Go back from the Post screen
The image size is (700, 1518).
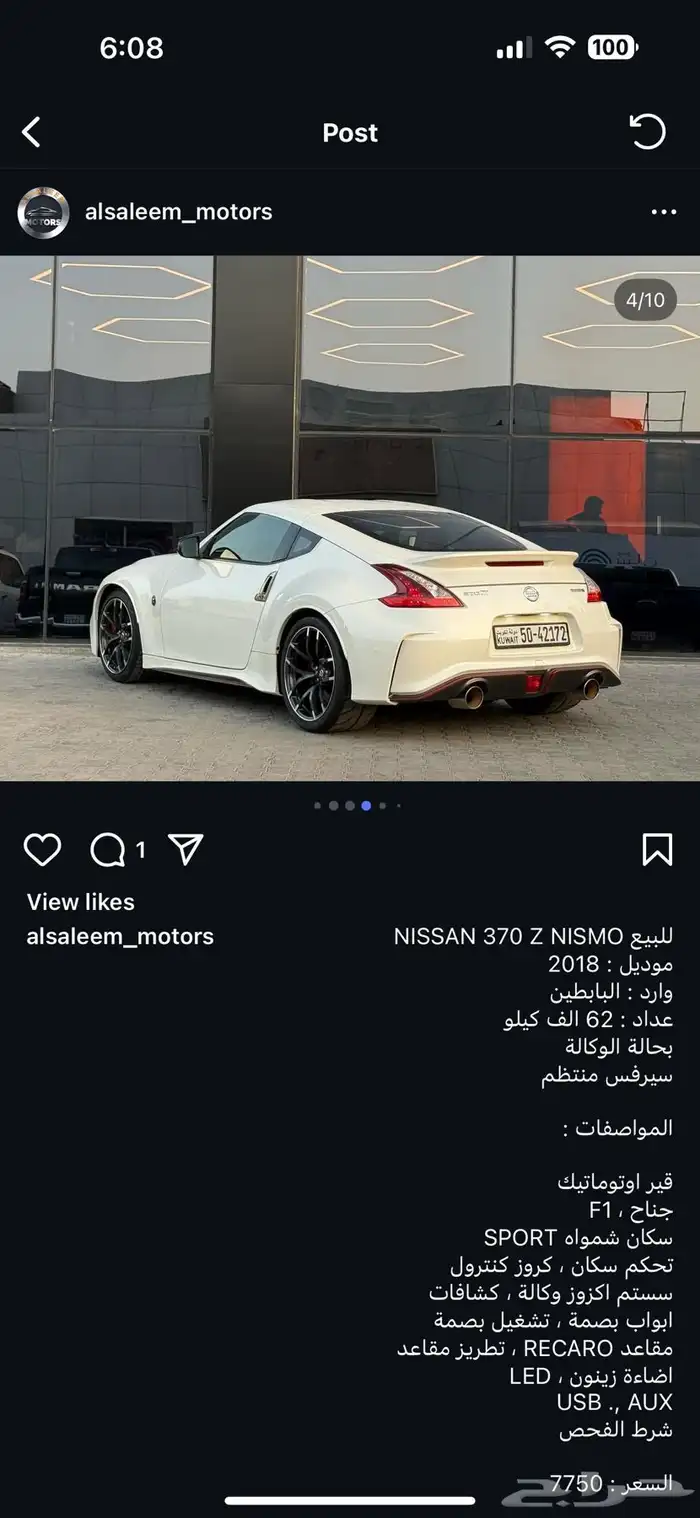32,132
